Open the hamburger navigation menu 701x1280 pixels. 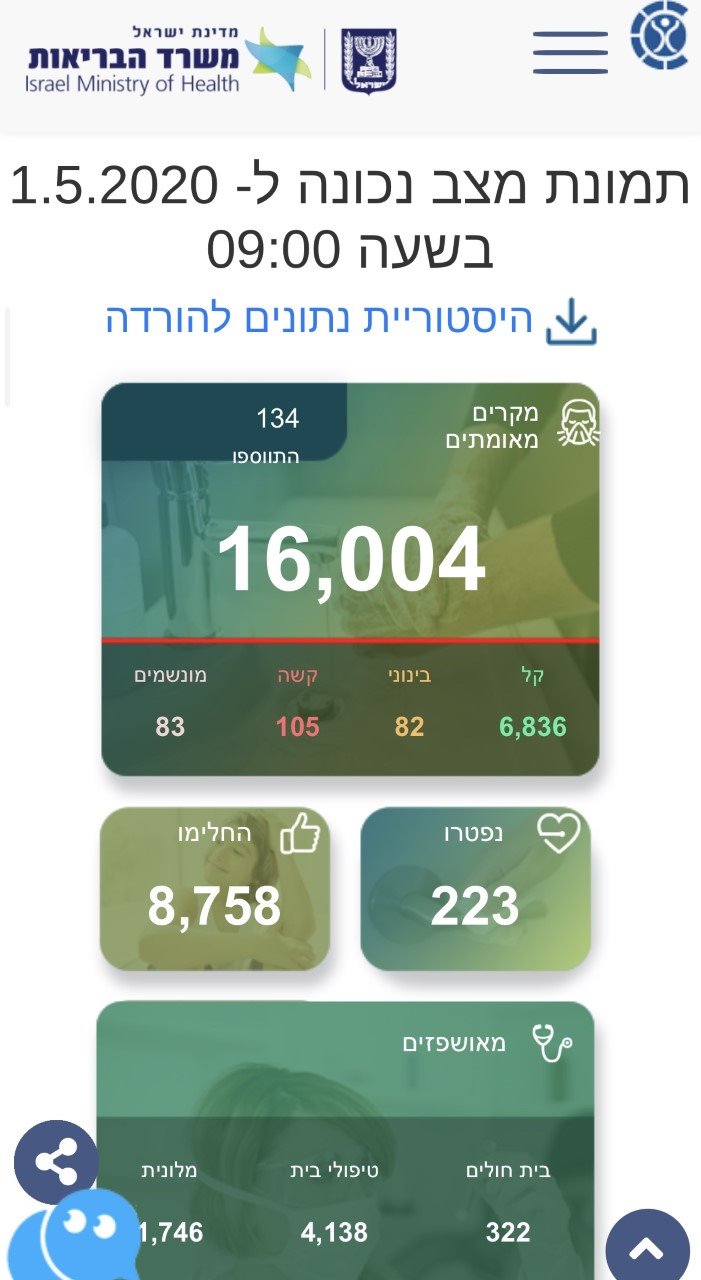click(570, 52)
